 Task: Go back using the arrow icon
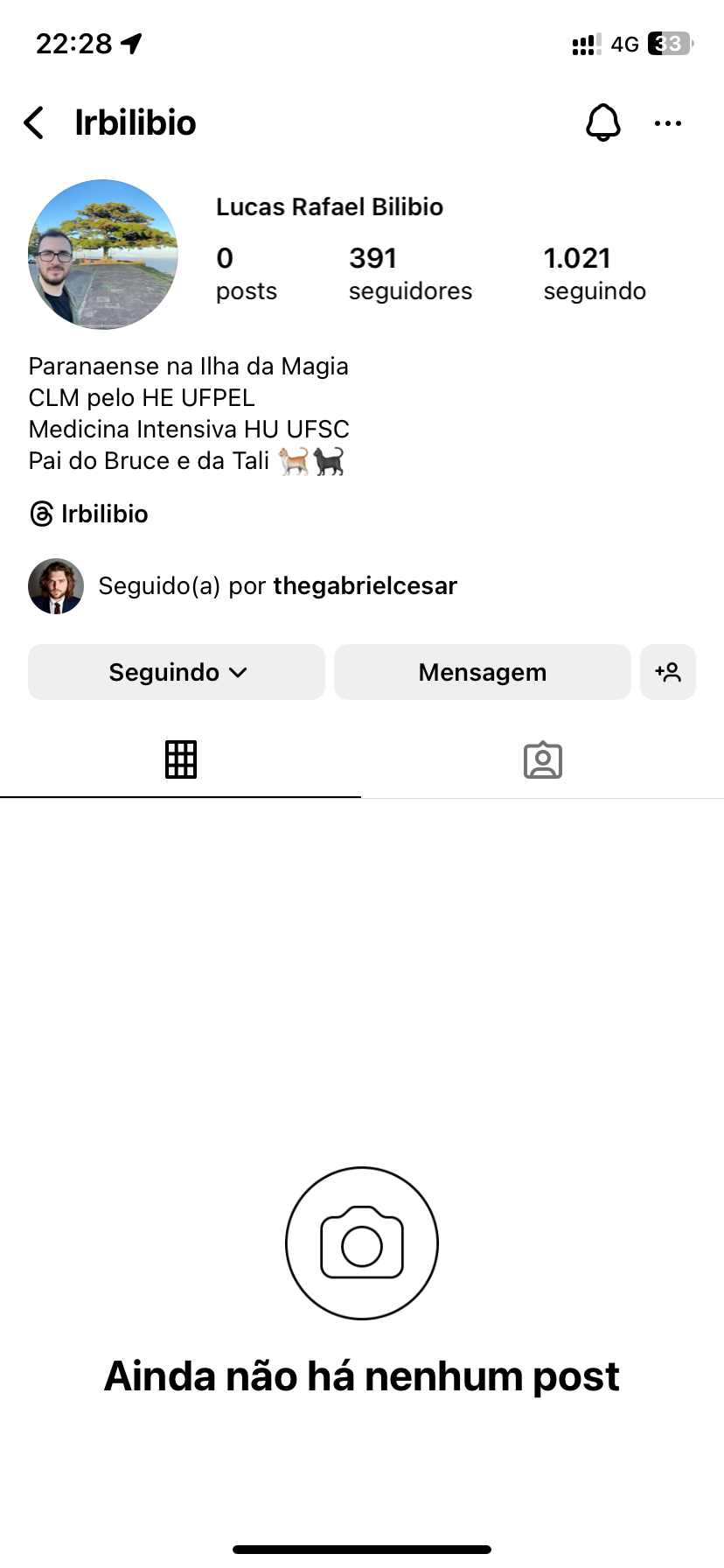point(35,123)
